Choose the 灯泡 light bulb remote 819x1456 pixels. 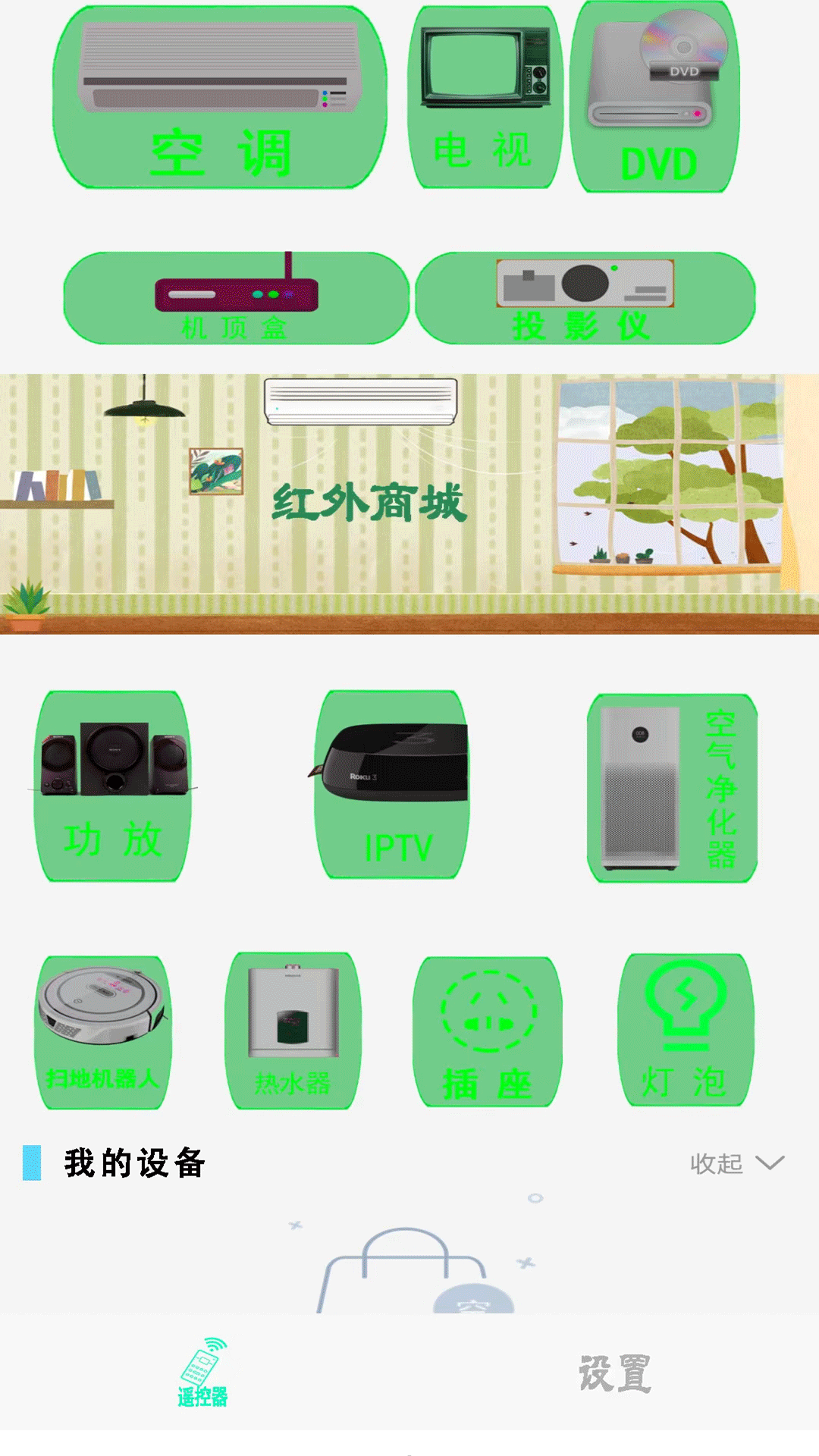pos(686,1030)
